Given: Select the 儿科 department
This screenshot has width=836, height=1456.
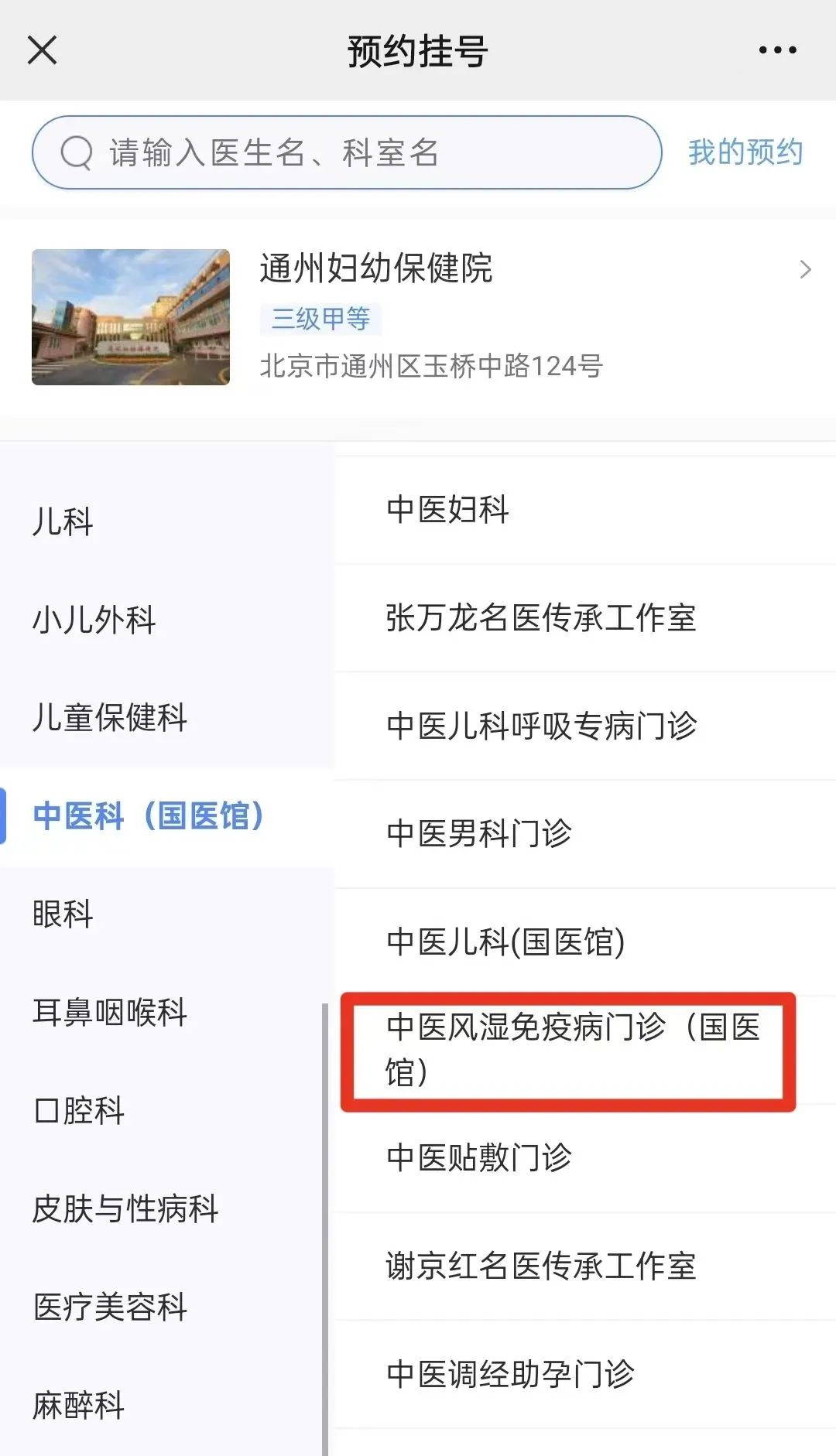Looking at the screenshot, I should [x=63, y=521].
